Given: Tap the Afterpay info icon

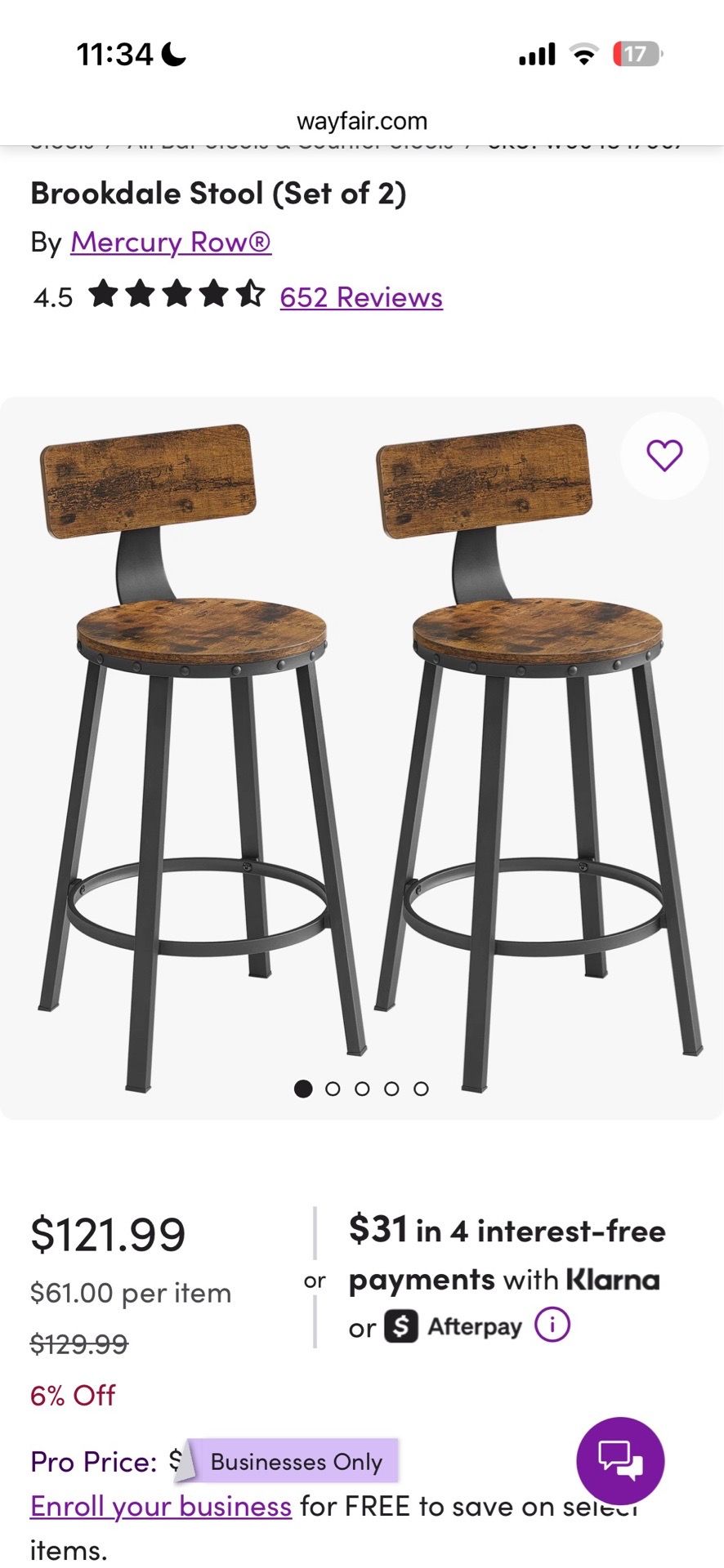Looking at the screenshot, I should (552, 1325).
